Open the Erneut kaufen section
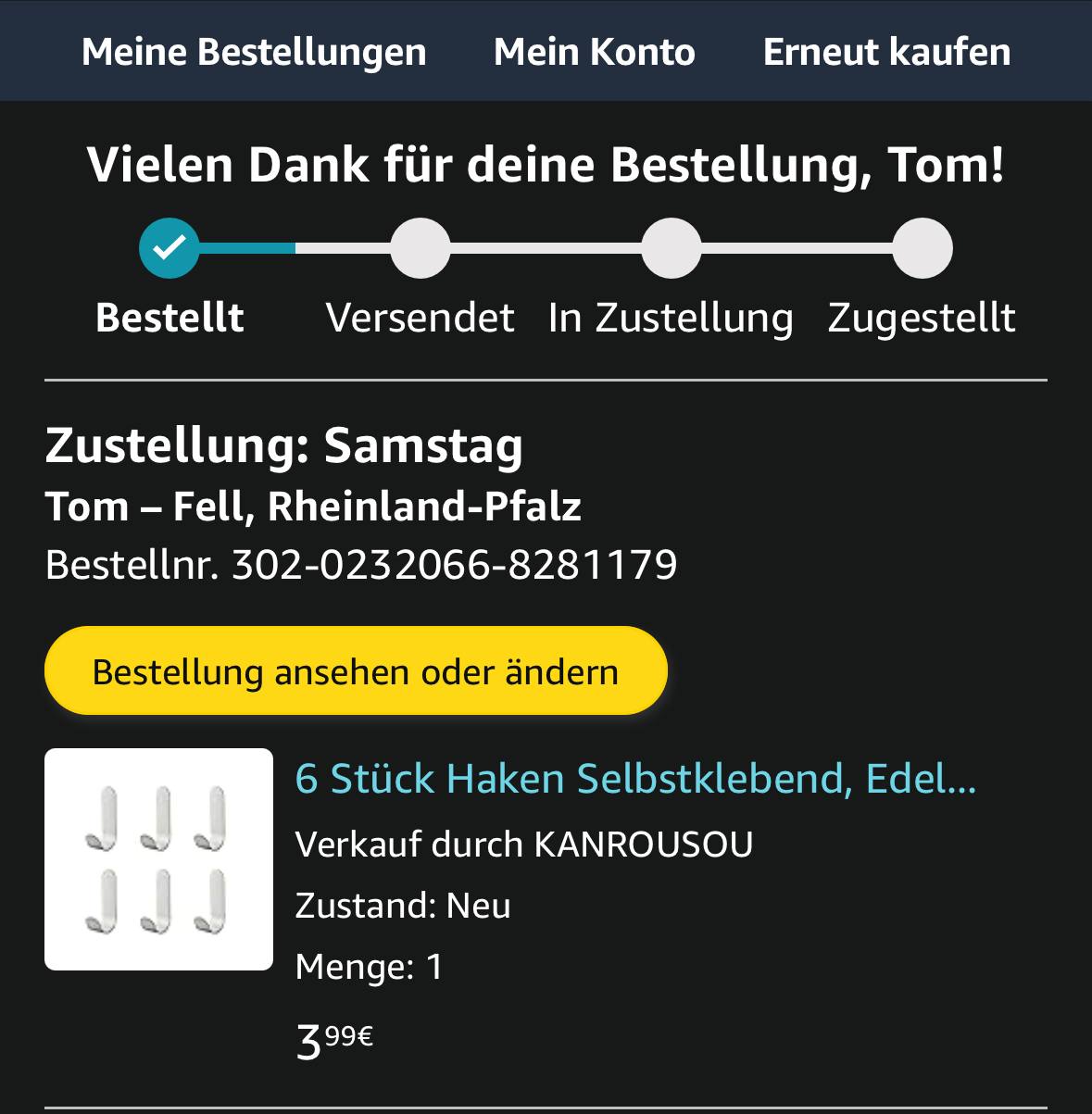 886,52
